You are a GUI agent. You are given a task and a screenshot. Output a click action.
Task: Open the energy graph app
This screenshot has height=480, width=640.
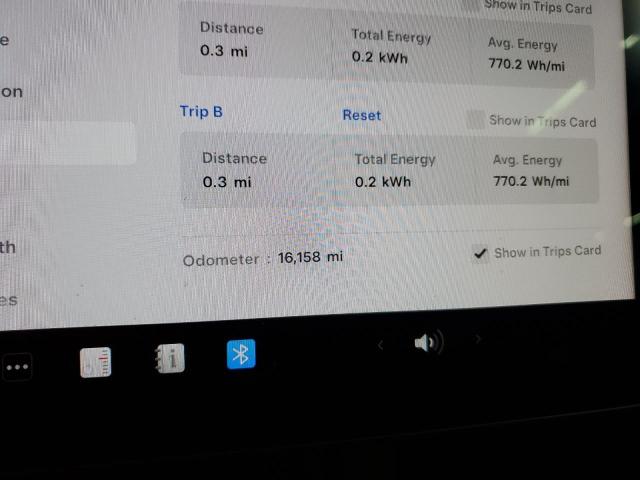pos(96,360)
